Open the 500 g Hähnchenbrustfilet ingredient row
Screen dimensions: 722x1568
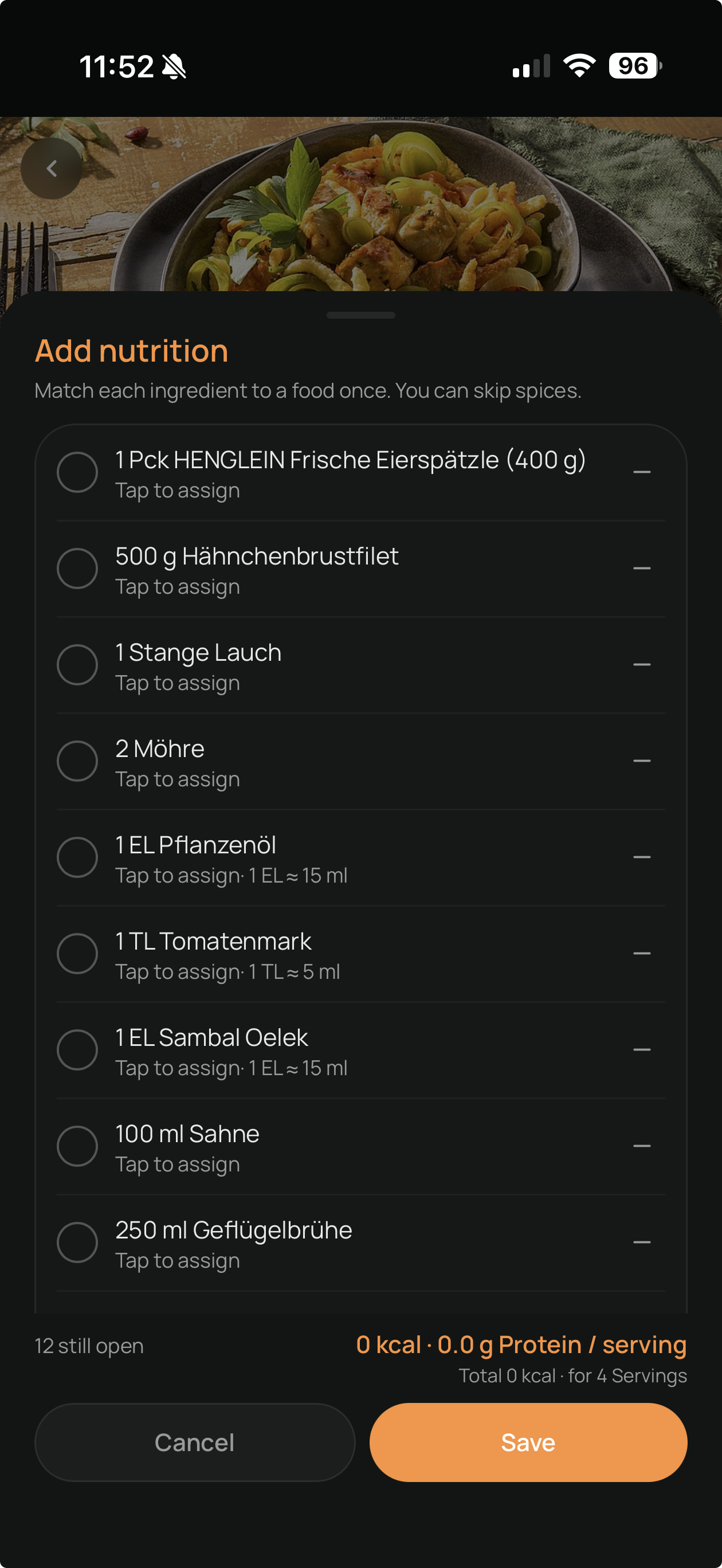361,569
